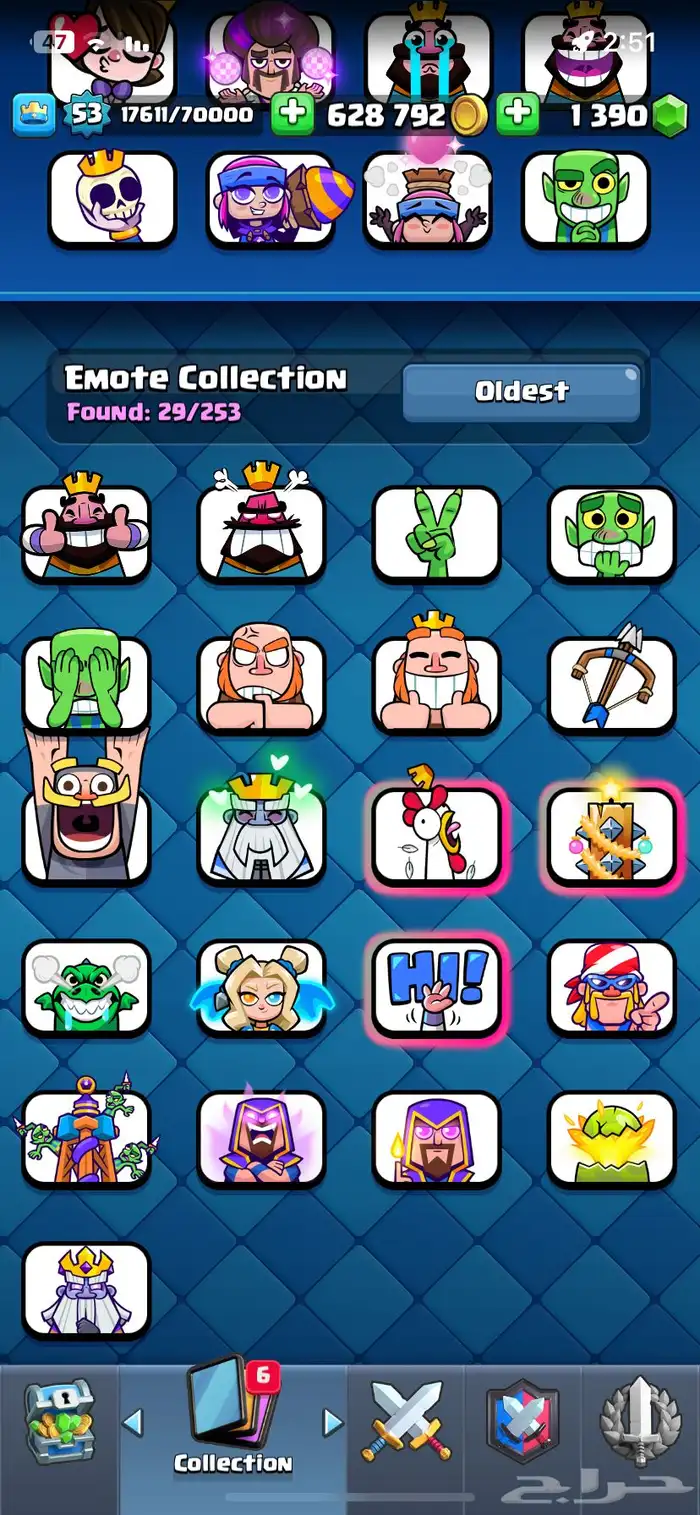Choose the goblin covering eyes emote
This screenshot has height=1515, width=700.
click(x=86, y=683)
